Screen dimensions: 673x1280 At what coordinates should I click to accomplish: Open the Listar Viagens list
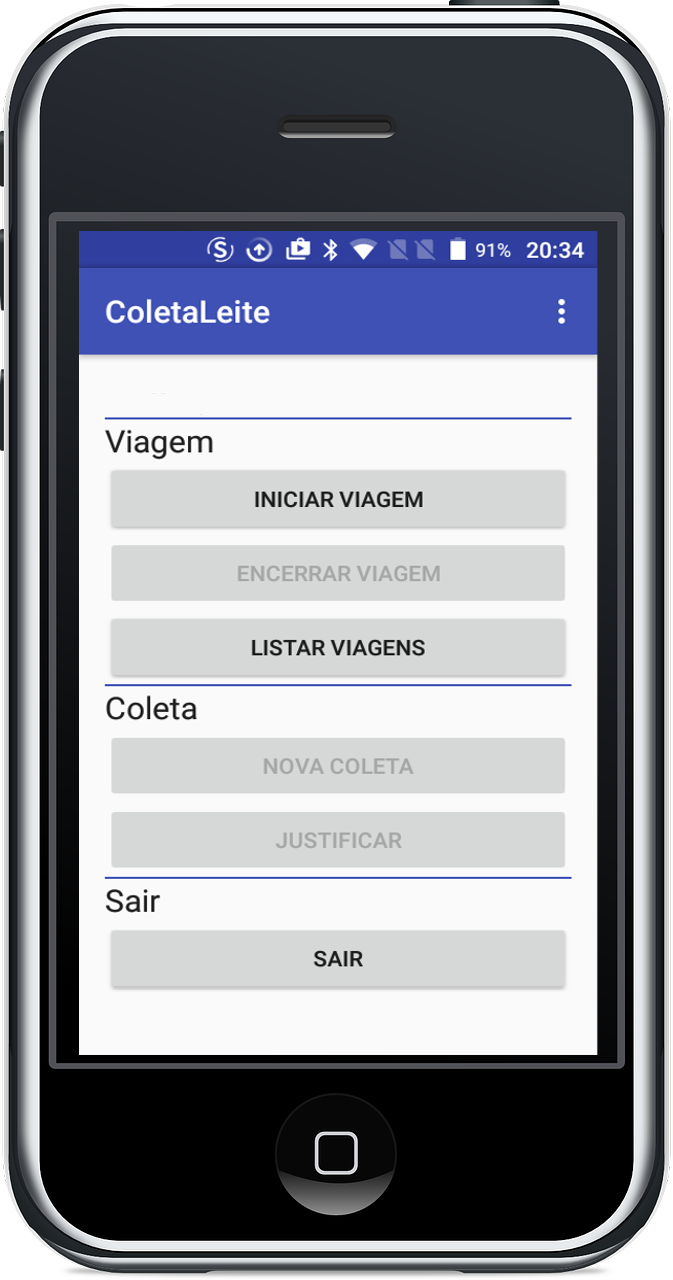coord(338,647)
